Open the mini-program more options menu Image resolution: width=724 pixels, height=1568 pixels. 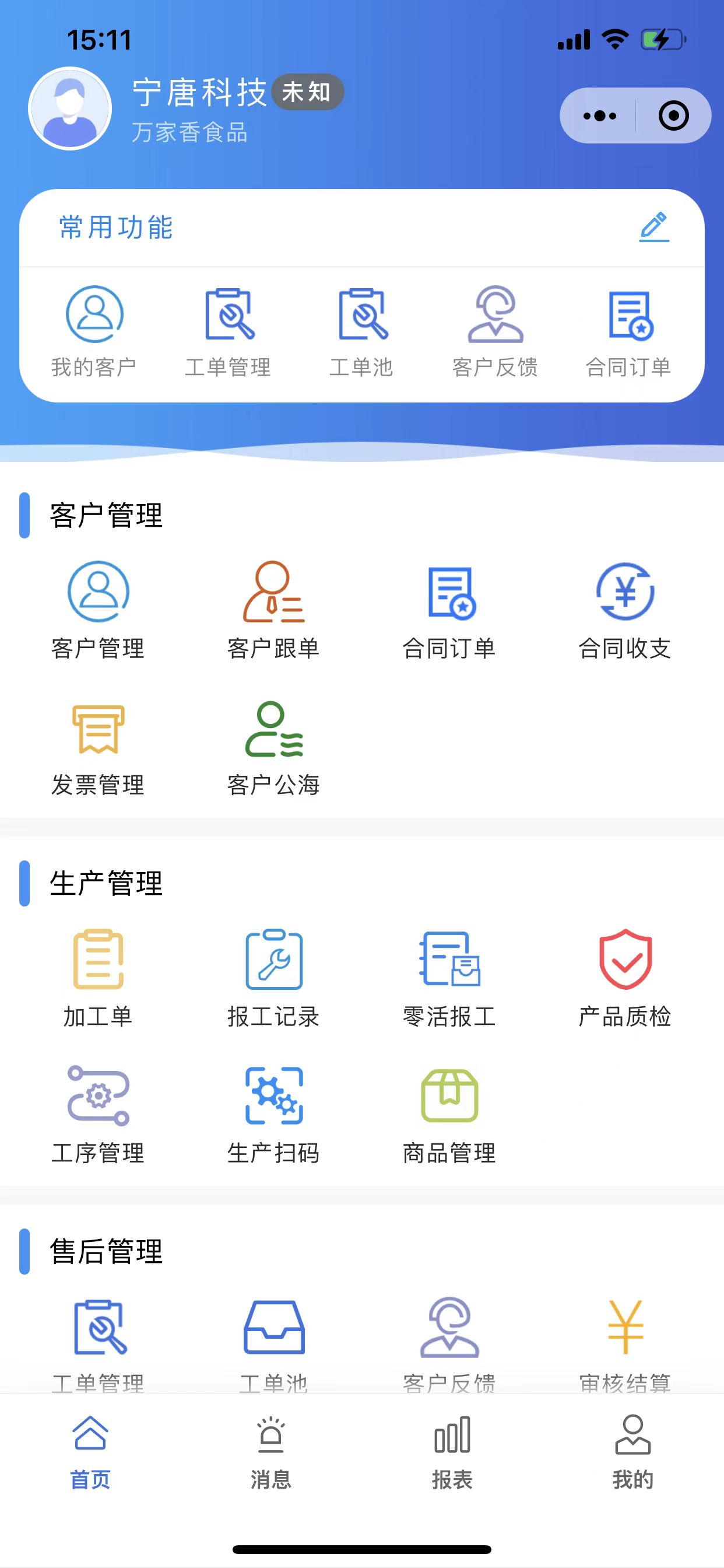599,116
